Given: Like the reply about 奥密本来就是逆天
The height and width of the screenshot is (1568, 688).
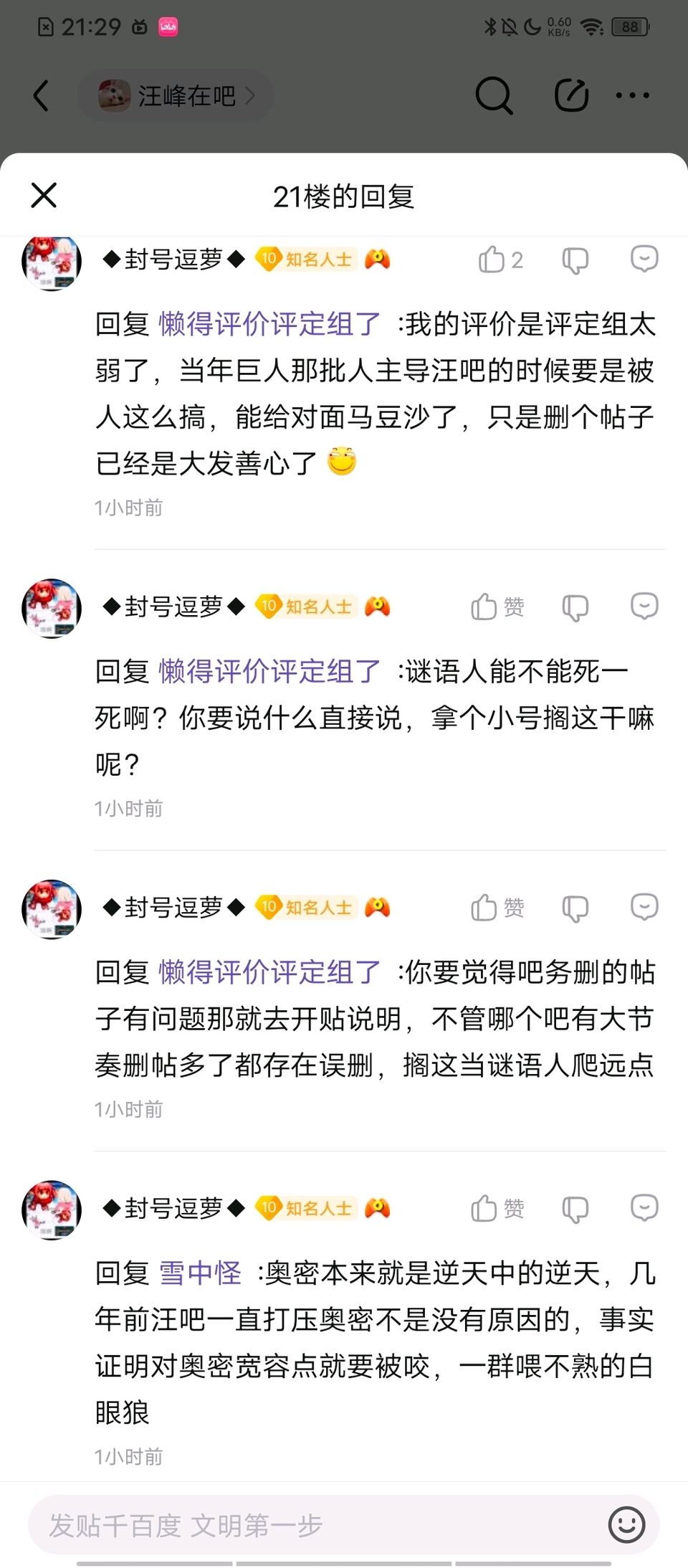Looking at the screenshot, I should (497, 1209).
